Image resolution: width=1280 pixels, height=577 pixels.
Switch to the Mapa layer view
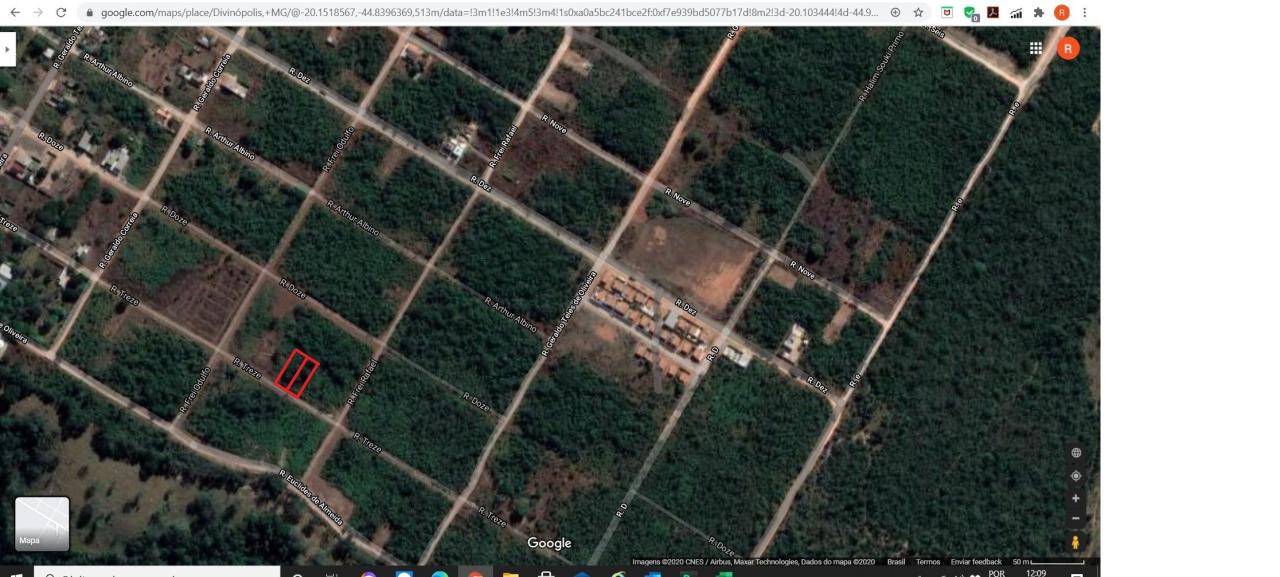coord(42,523)
